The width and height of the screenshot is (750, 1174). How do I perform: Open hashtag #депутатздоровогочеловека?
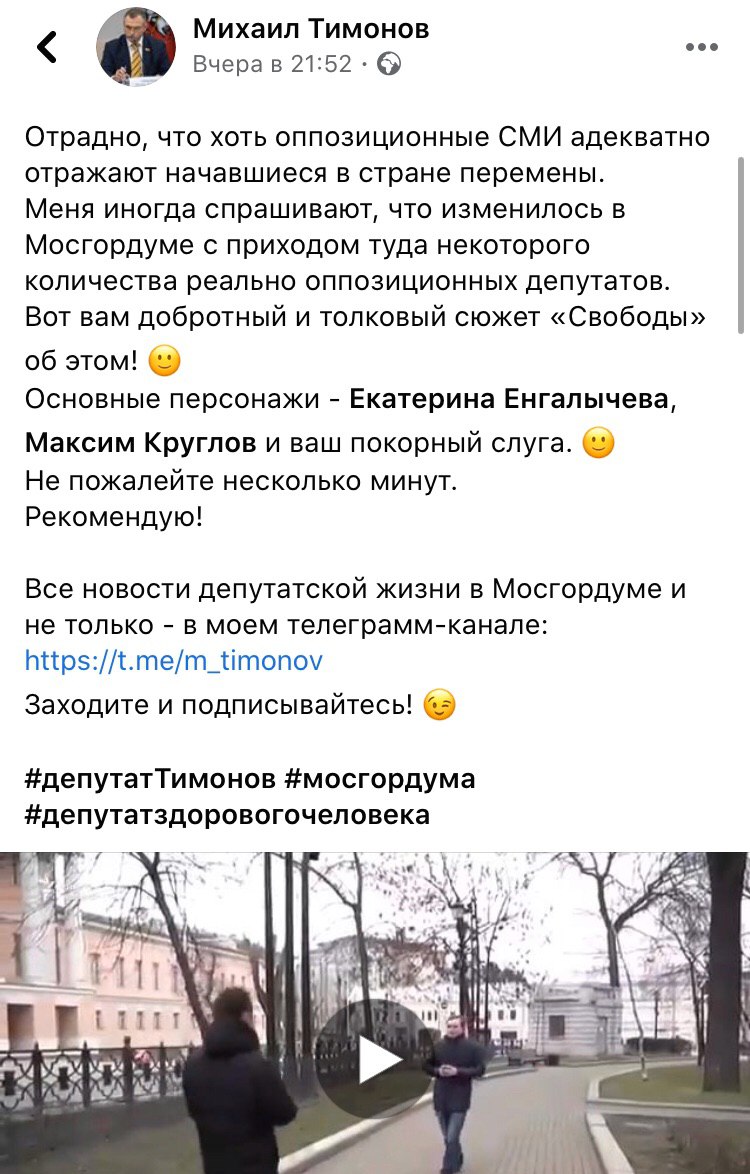tap(227, 814)
